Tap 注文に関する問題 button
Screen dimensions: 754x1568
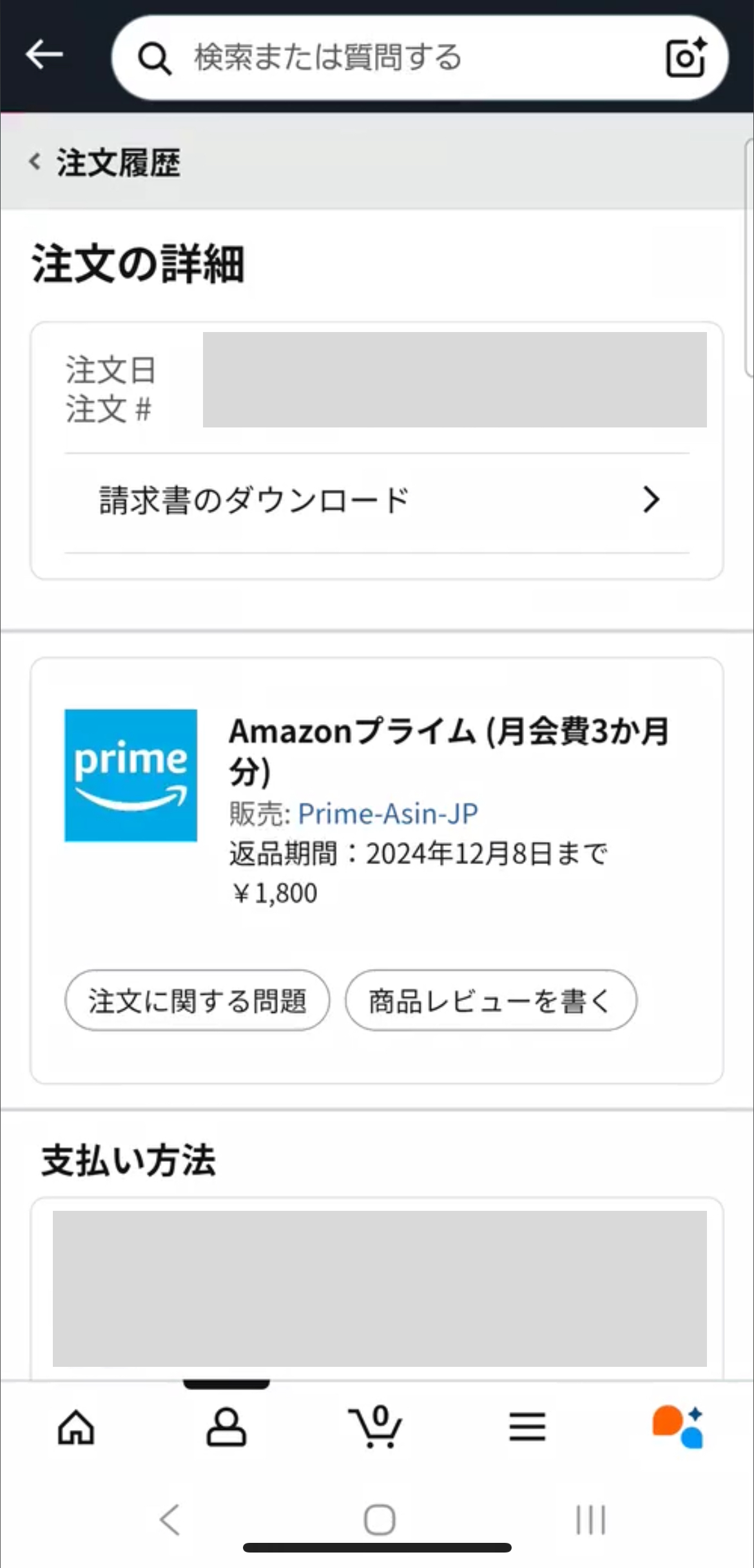pyautogui.click(x=197, y=1000)
